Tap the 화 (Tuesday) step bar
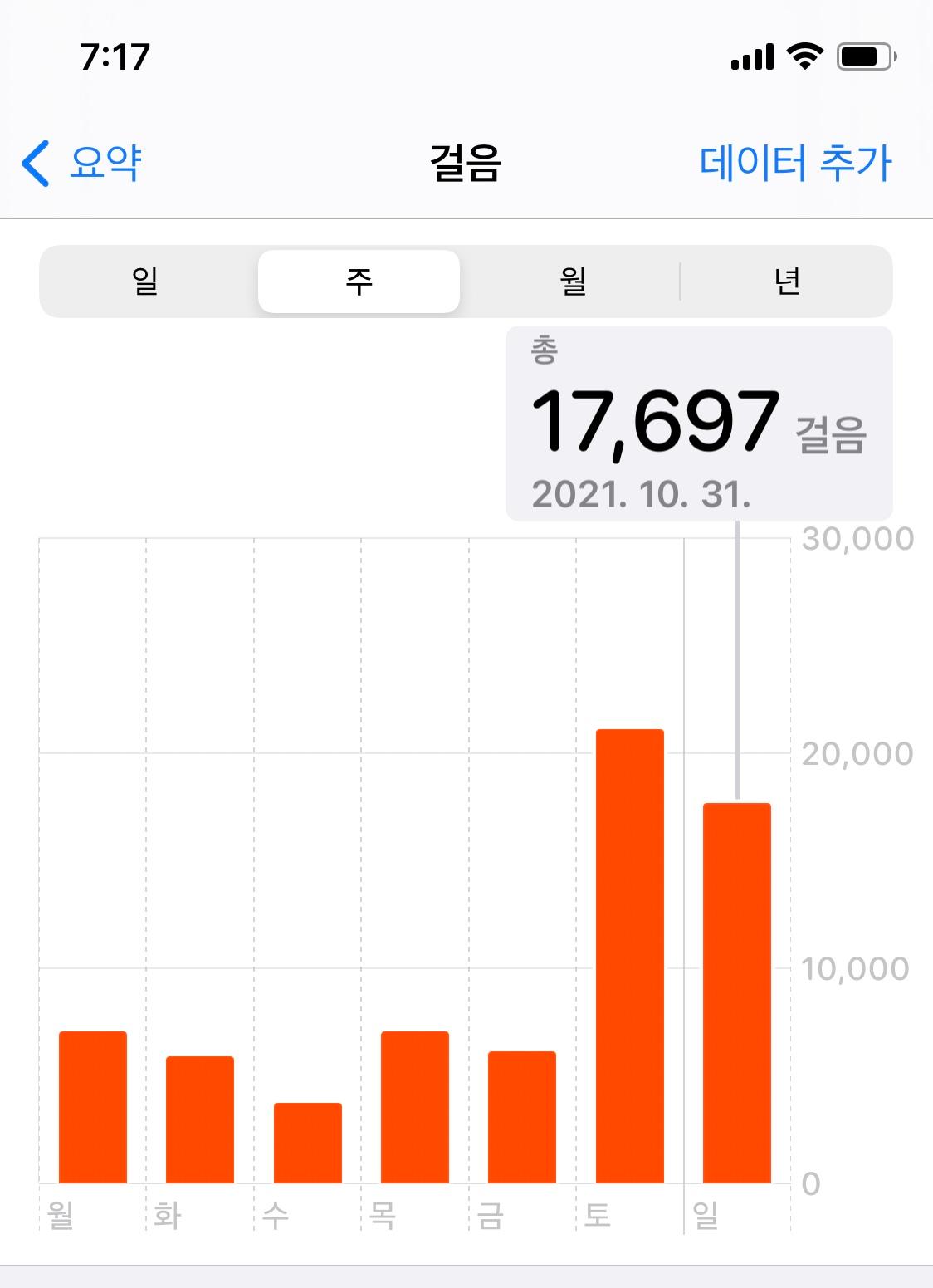This screenshot has width=933, height=1288. (200, 1119)
